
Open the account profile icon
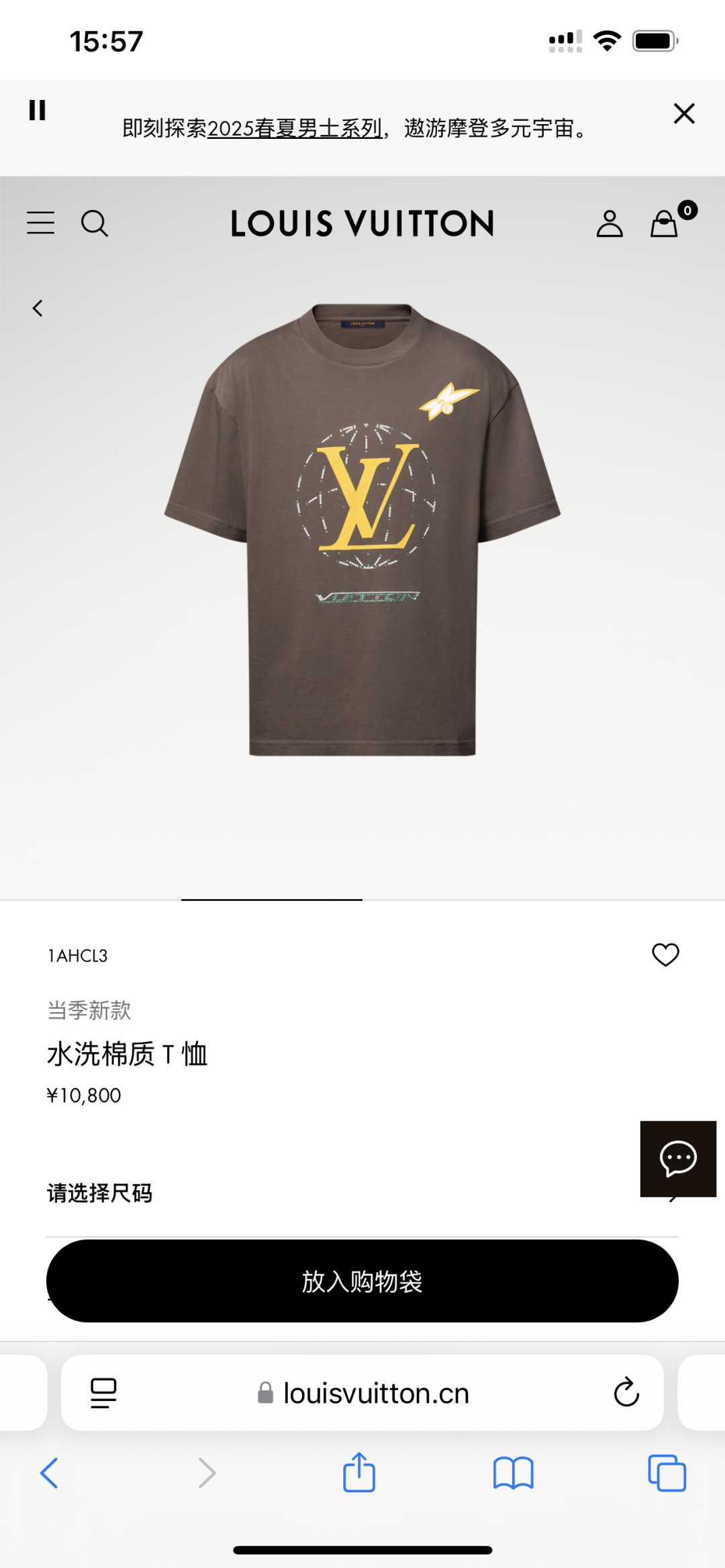click(x=610, y=223)
